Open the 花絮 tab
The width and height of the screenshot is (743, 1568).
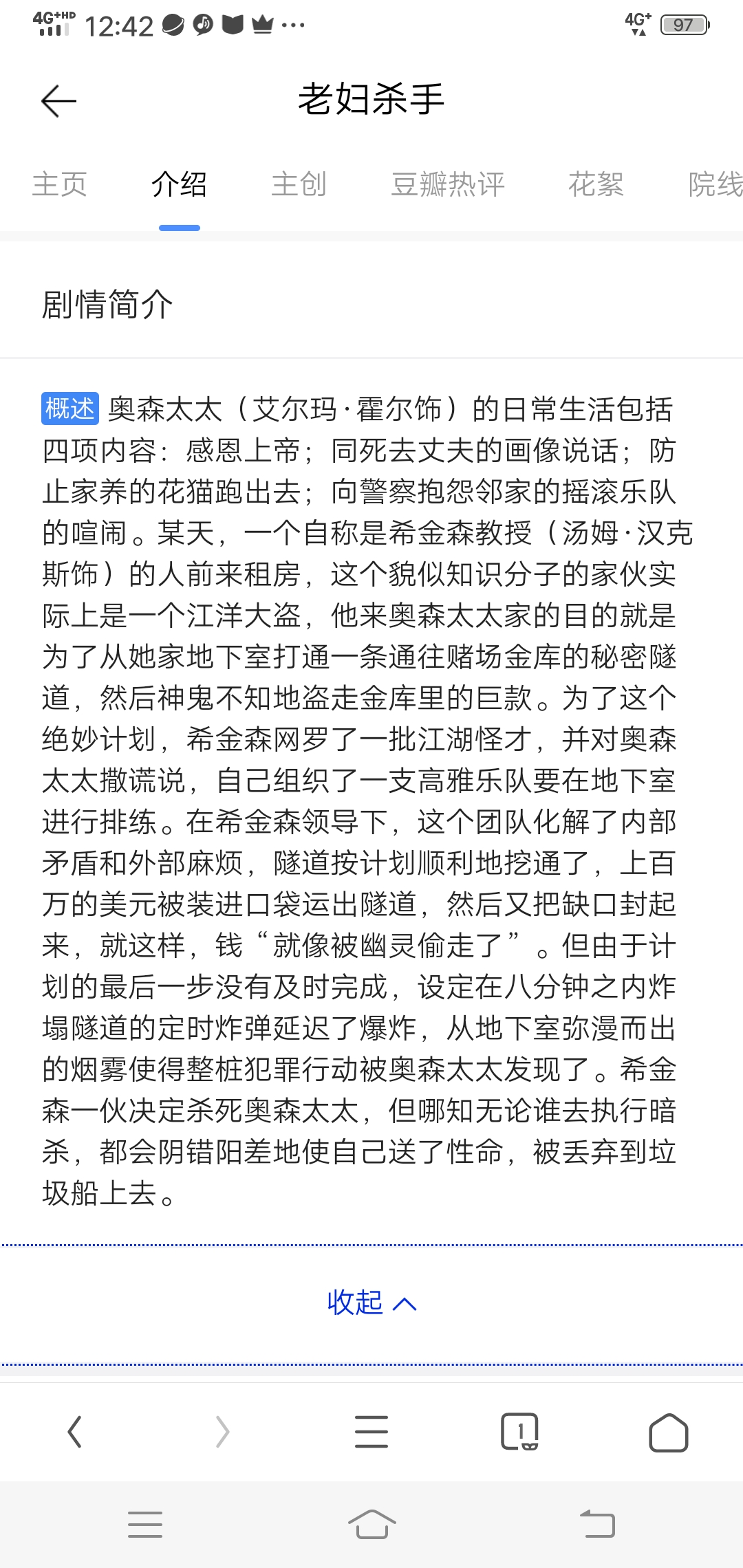(596, 184)
